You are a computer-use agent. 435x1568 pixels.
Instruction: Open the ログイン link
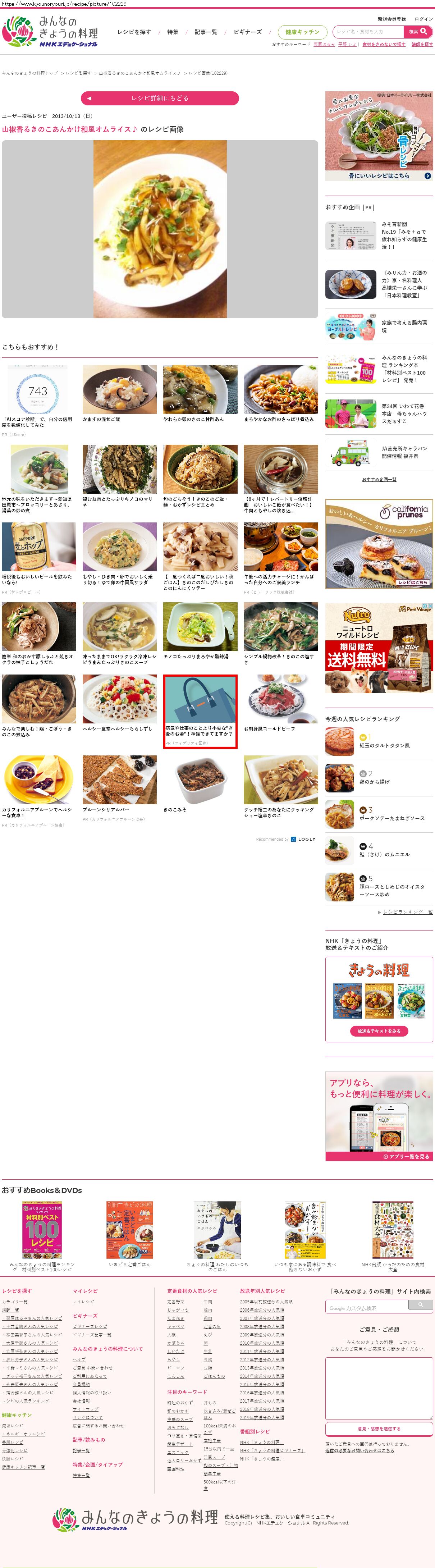point(423,19)
